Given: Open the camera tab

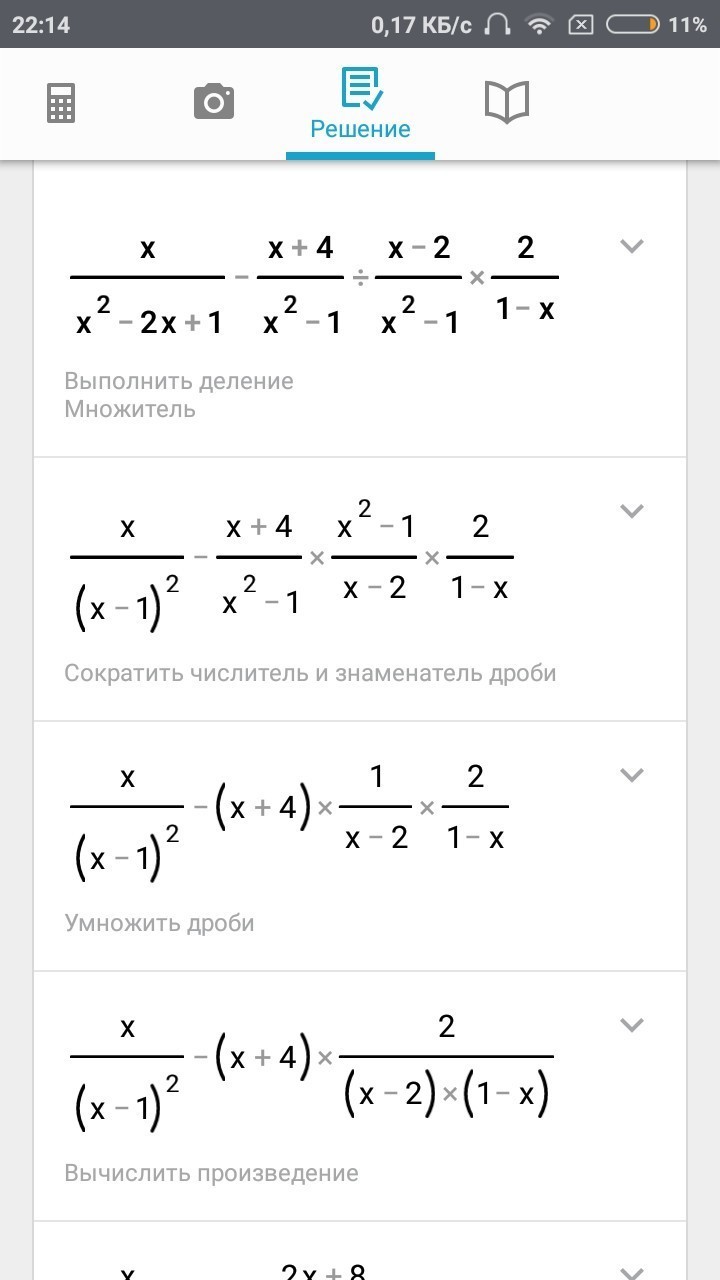Looking at the screenshot, I should [214, 102].
